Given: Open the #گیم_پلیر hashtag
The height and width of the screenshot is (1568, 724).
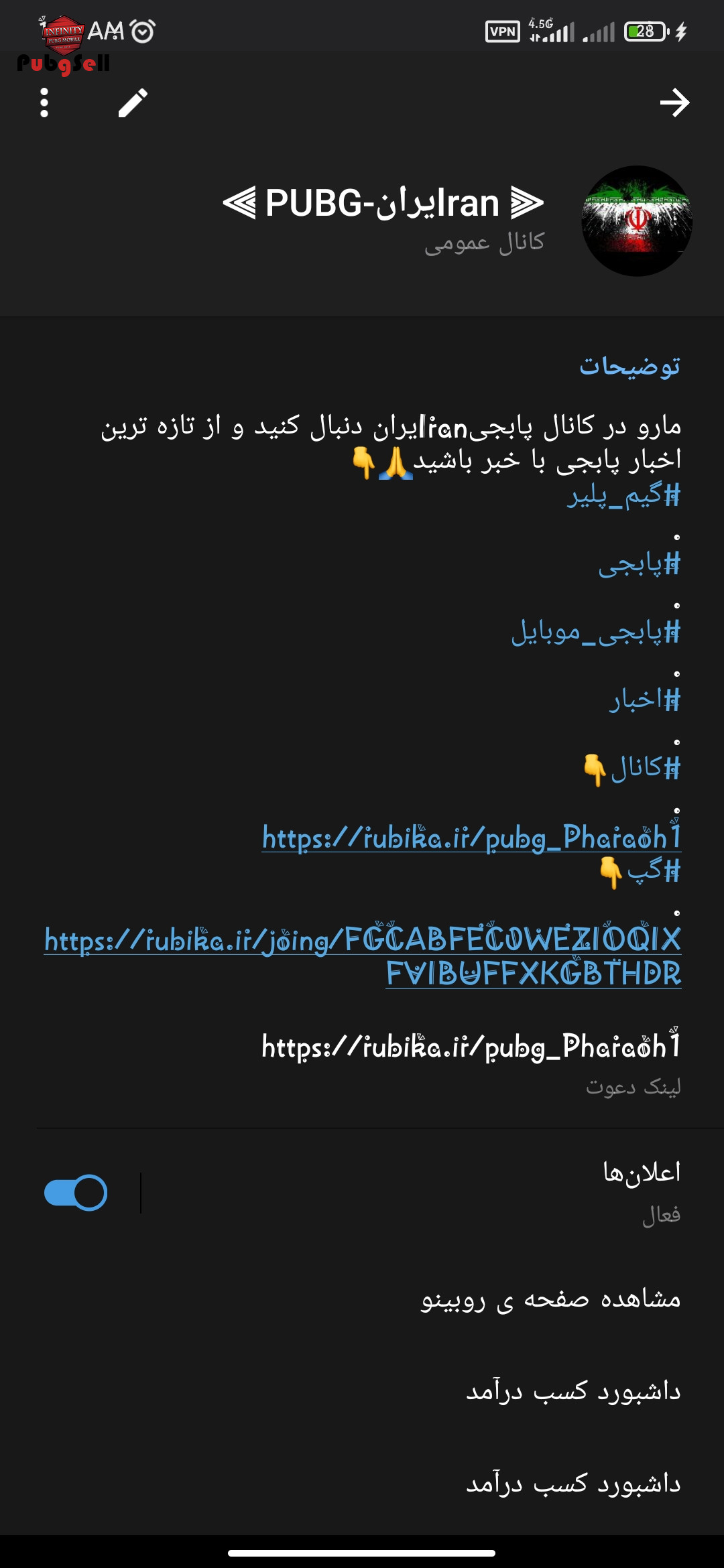Looking at the screenshot, I should tap(623, 496).
